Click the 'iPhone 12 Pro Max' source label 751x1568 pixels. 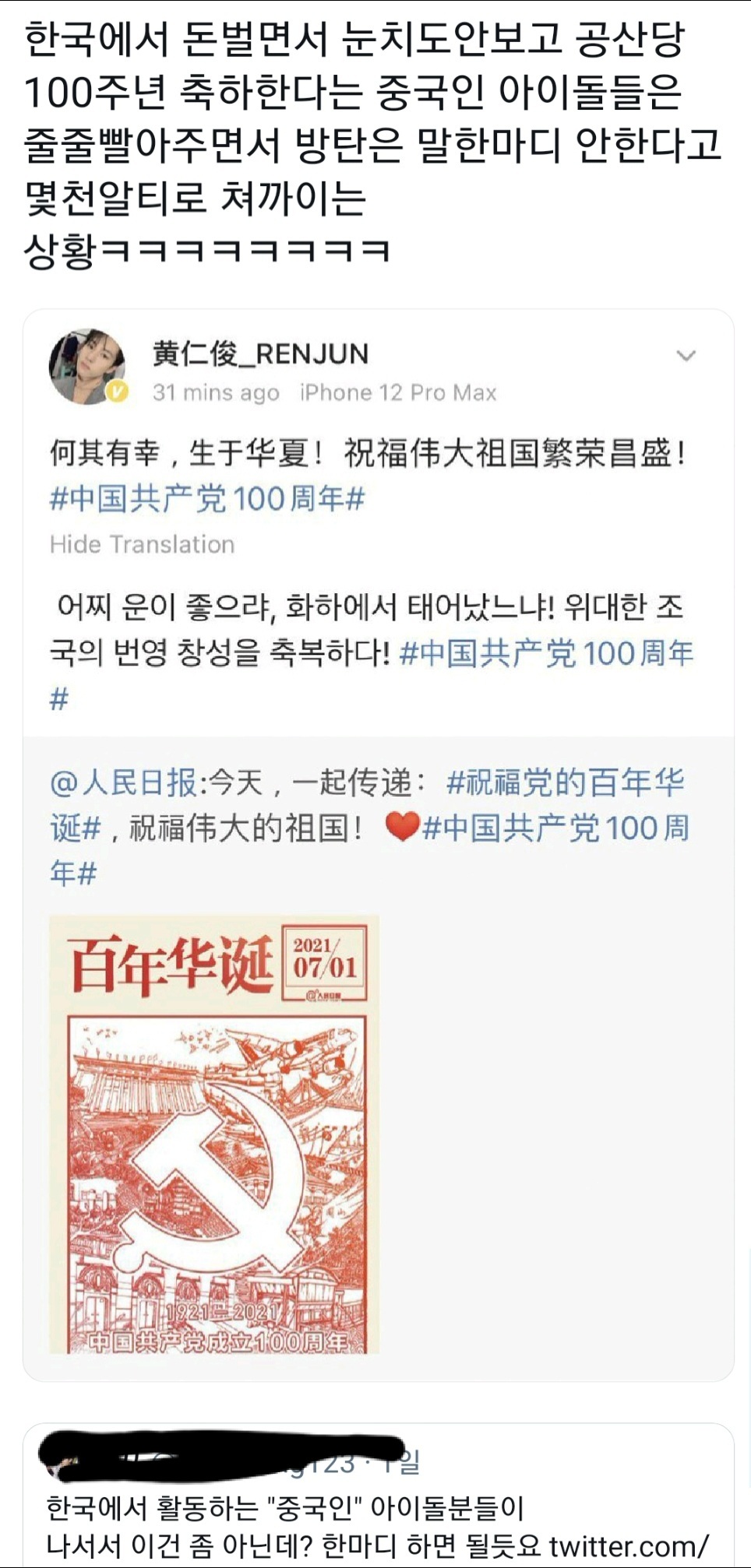398,392
